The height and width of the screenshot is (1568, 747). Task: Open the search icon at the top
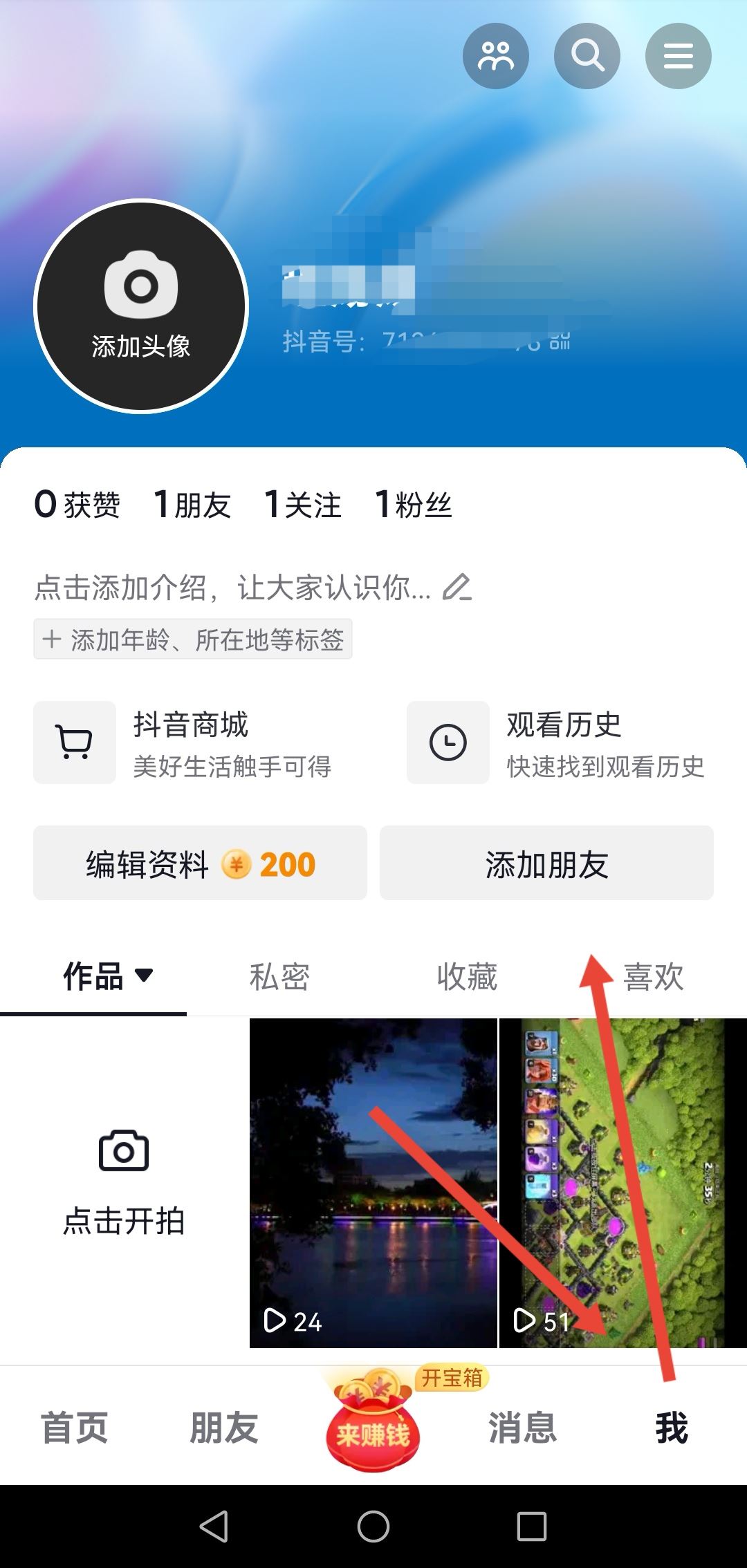click(587, 55)
